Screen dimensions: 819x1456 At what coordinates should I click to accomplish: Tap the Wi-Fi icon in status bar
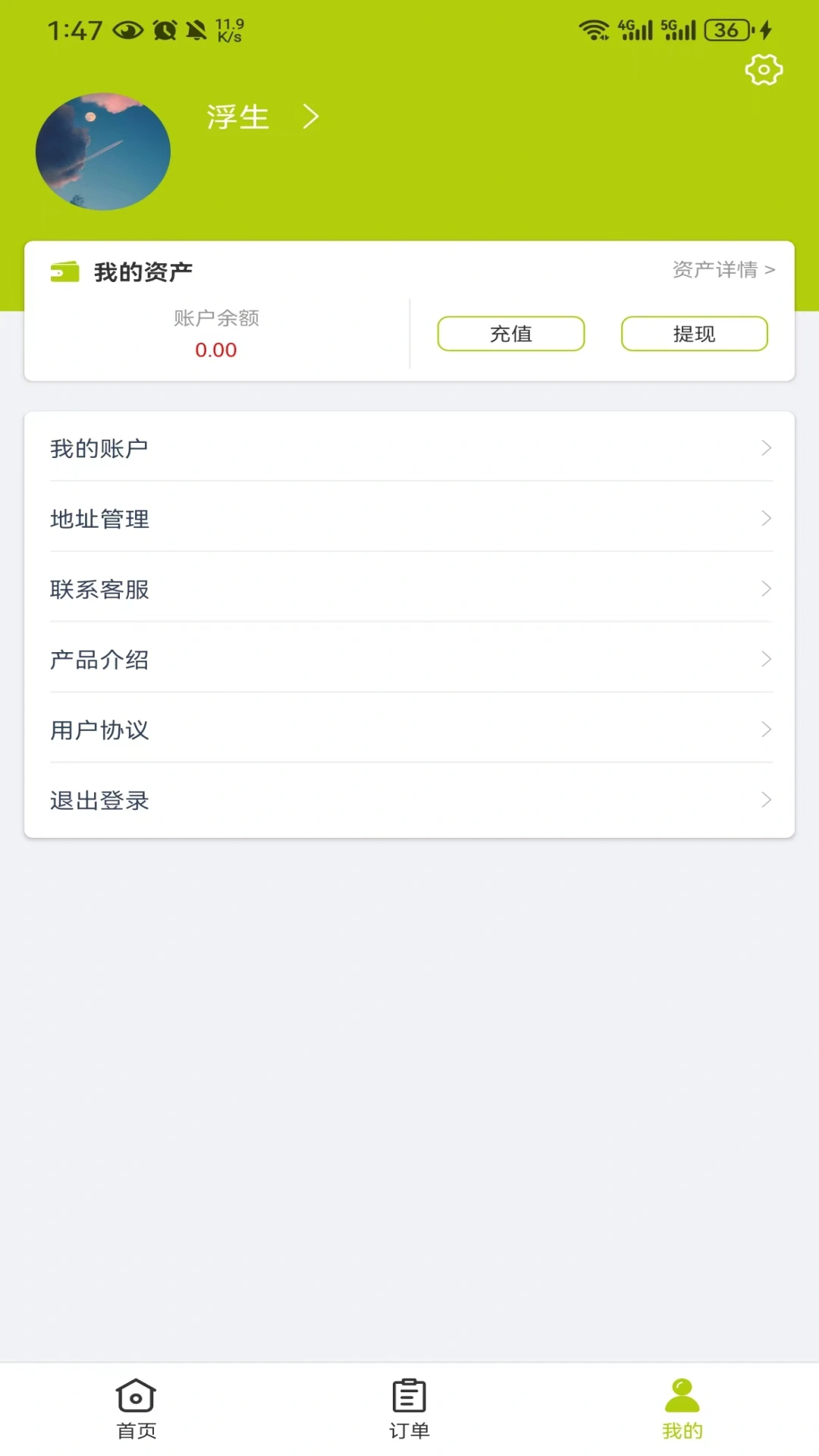(595, 29)
